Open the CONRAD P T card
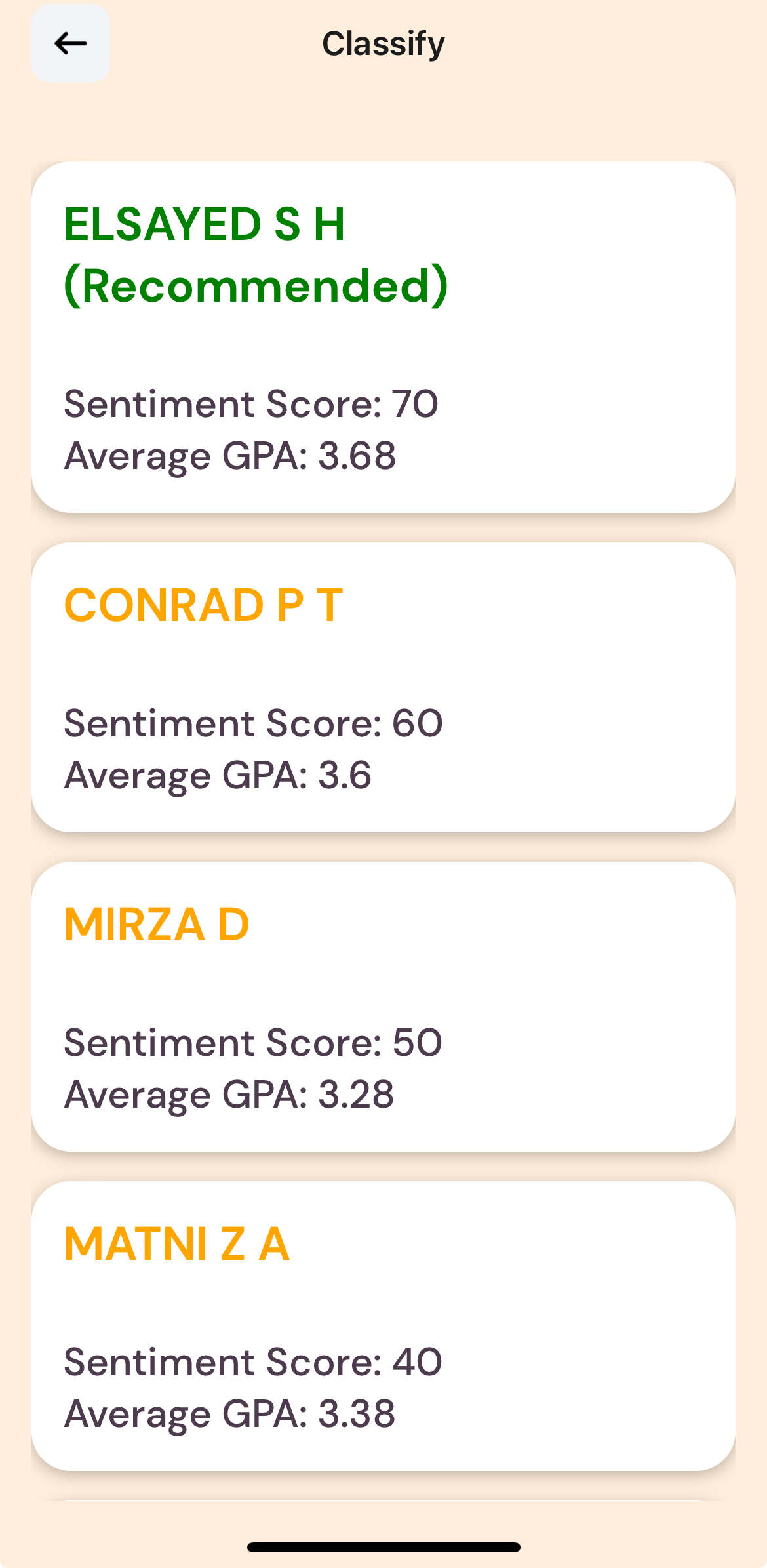 click(383, 687)
